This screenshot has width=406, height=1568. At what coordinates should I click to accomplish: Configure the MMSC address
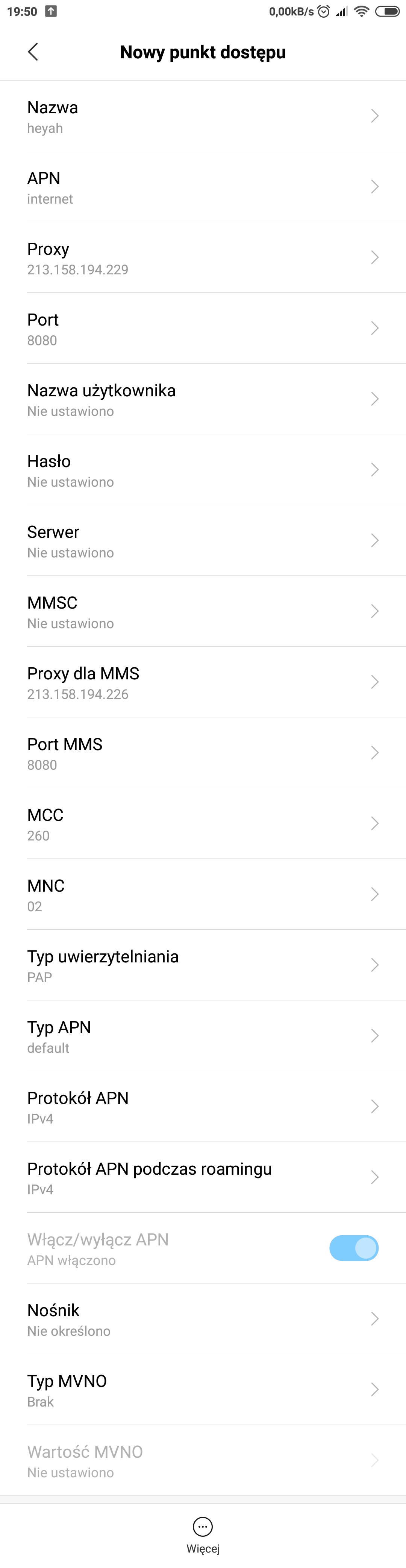[x=203, y=612]
